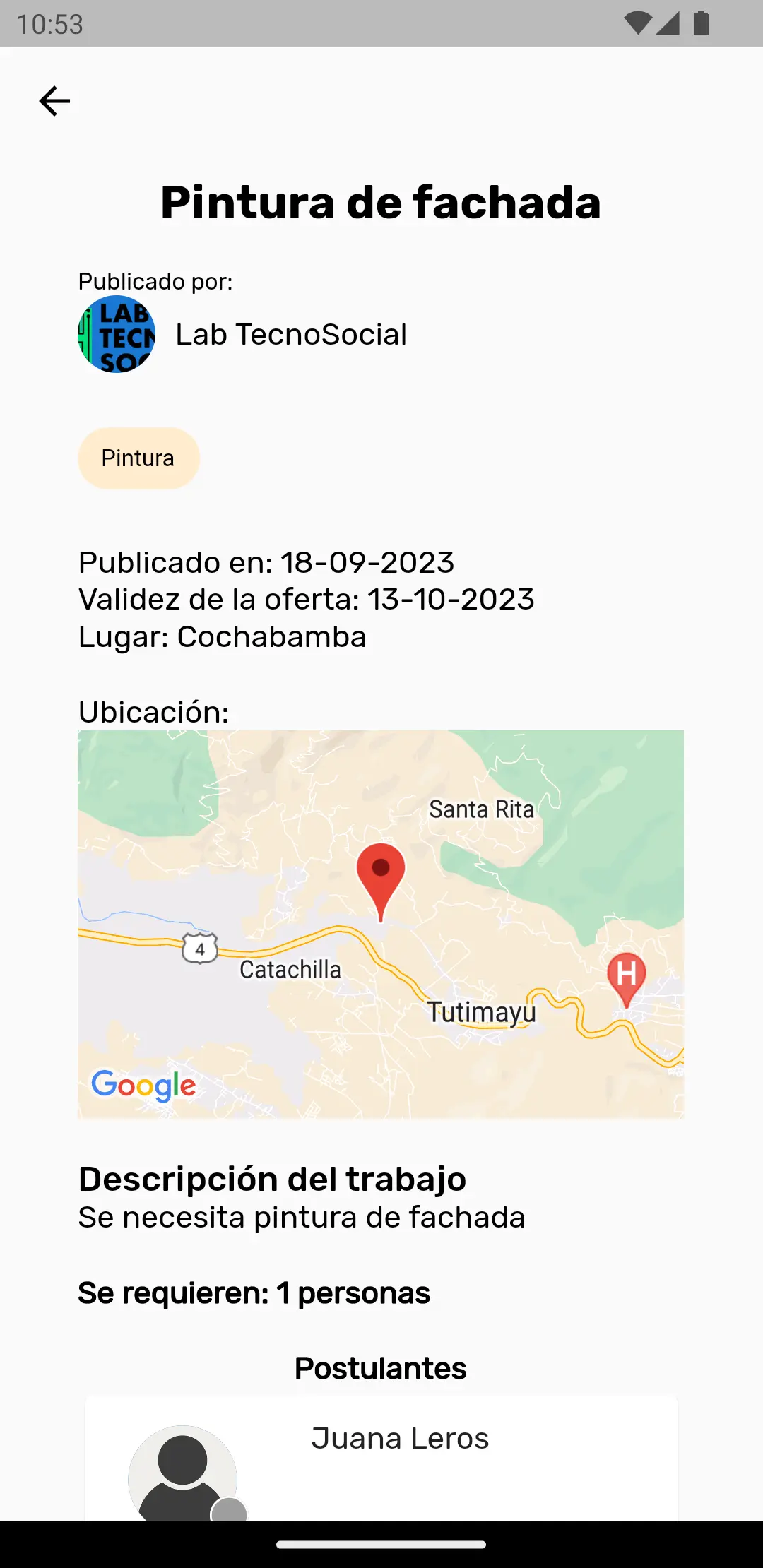
Task: Tap the Pintura category chip
Action: click(138, 458)
